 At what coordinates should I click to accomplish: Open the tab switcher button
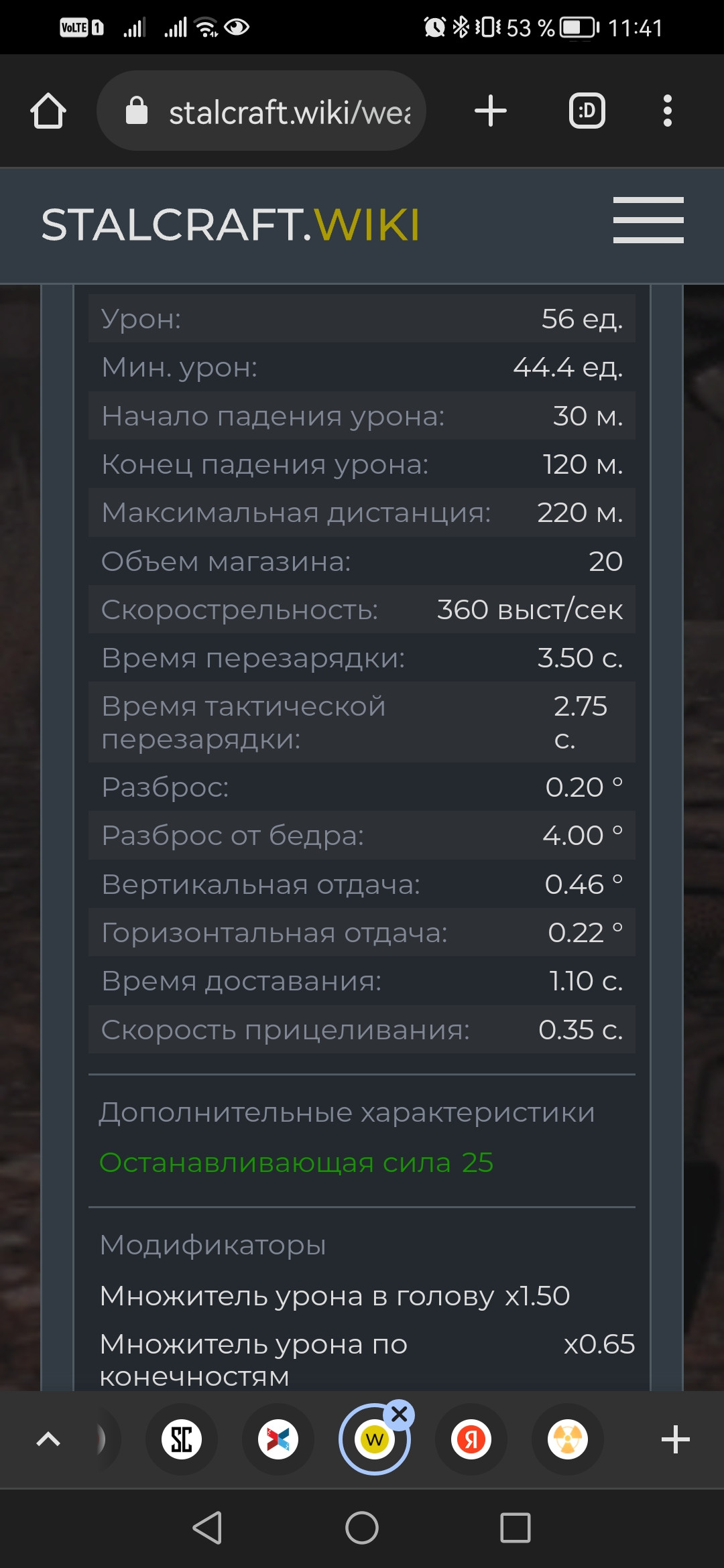(587, 111)
